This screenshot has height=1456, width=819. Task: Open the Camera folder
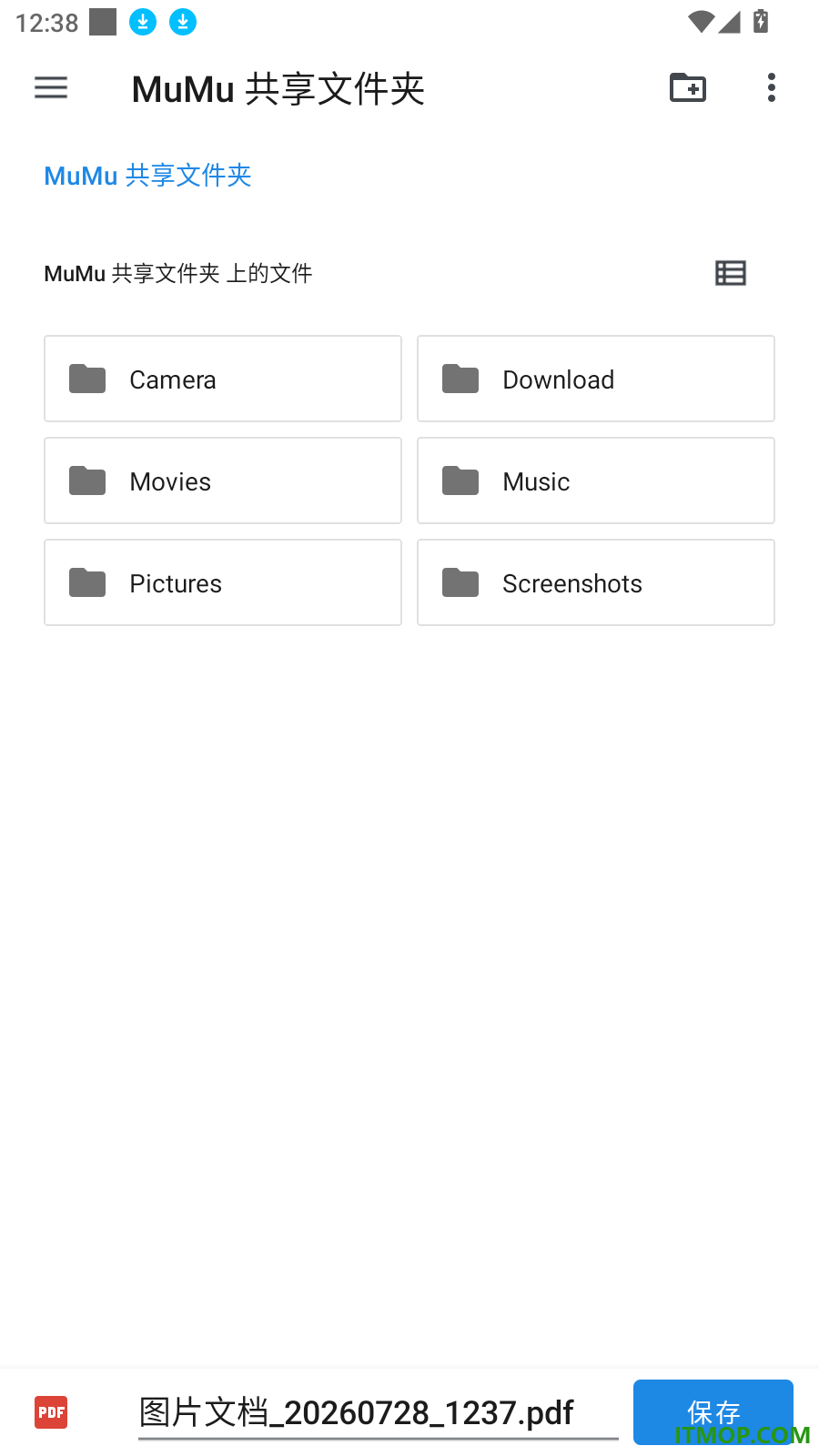(223, 379)
